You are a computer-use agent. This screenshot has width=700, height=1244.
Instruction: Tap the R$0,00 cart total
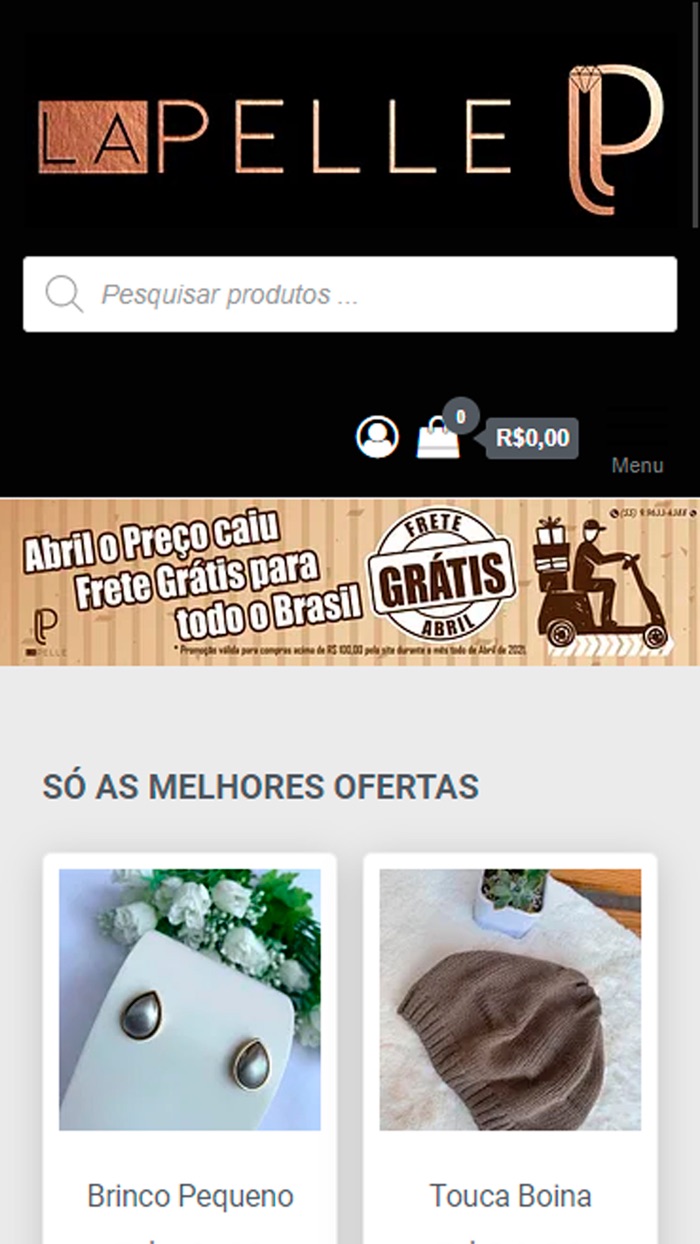coord(533,438)
